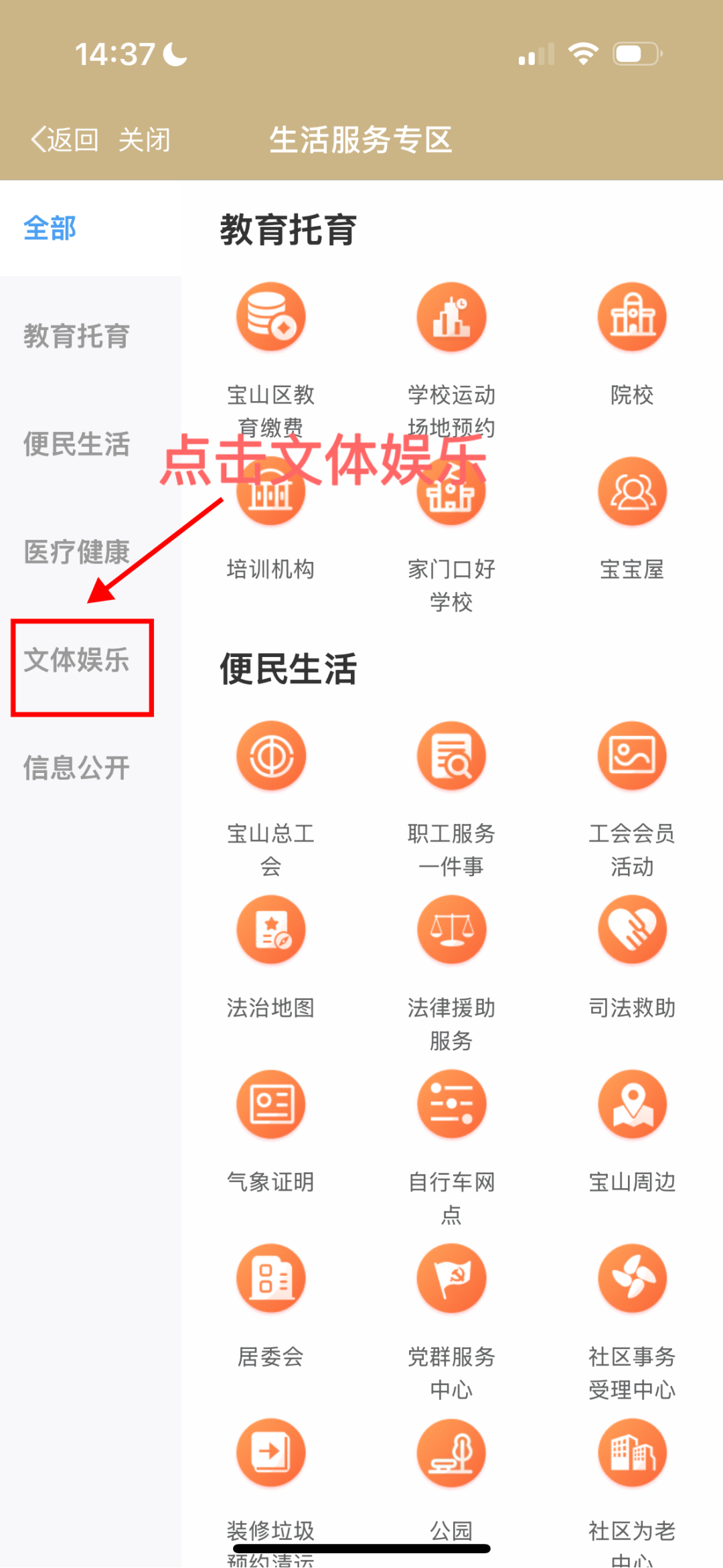Image resolution: width=723 pixels, height=1568 pixels.
Task: Select the 文体娱乐 sidebar category
Action: pyautogui.click(x=77, y=660)
